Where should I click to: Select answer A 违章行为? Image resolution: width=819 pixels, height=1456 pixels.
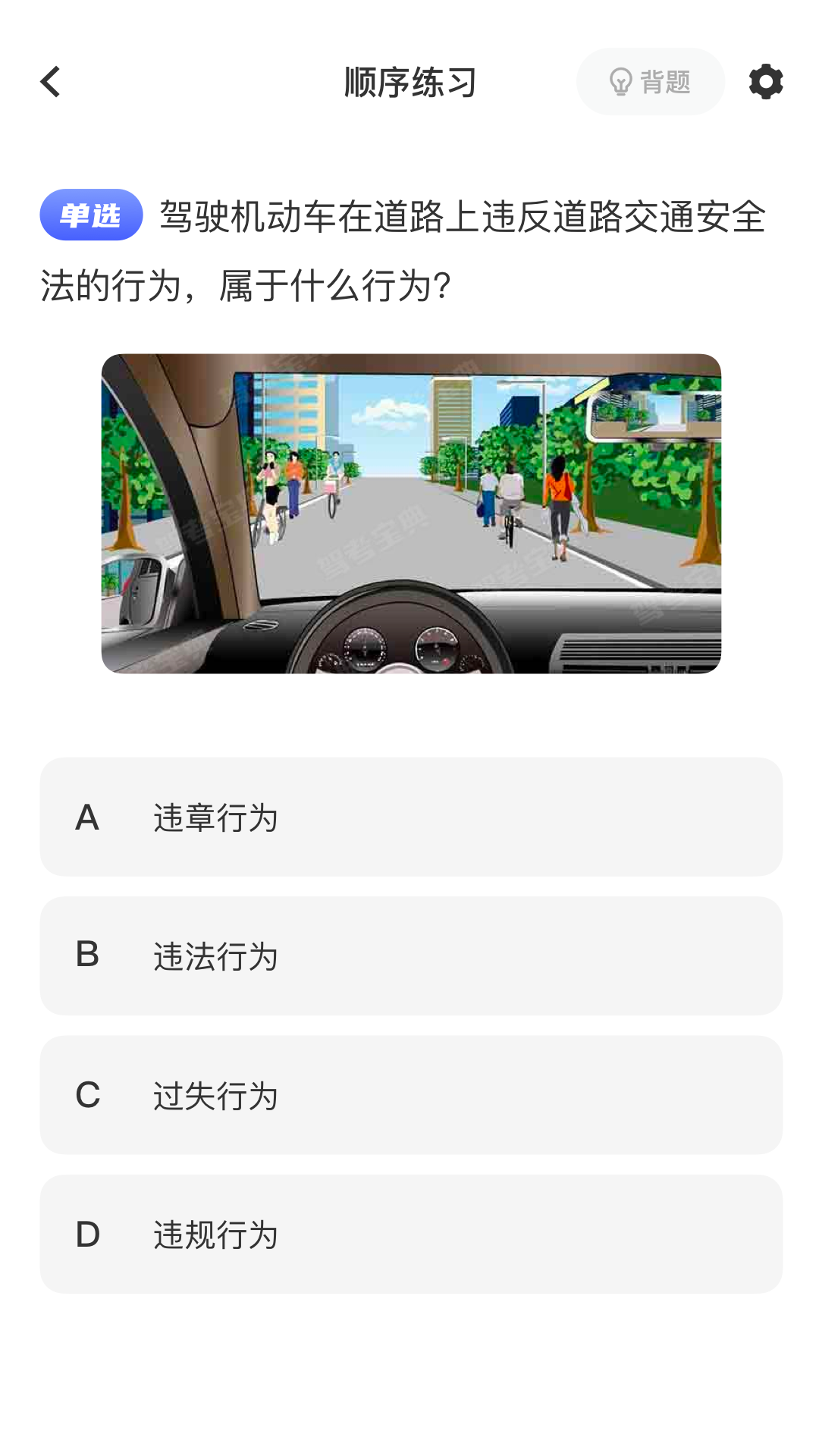tap(411, 817)
